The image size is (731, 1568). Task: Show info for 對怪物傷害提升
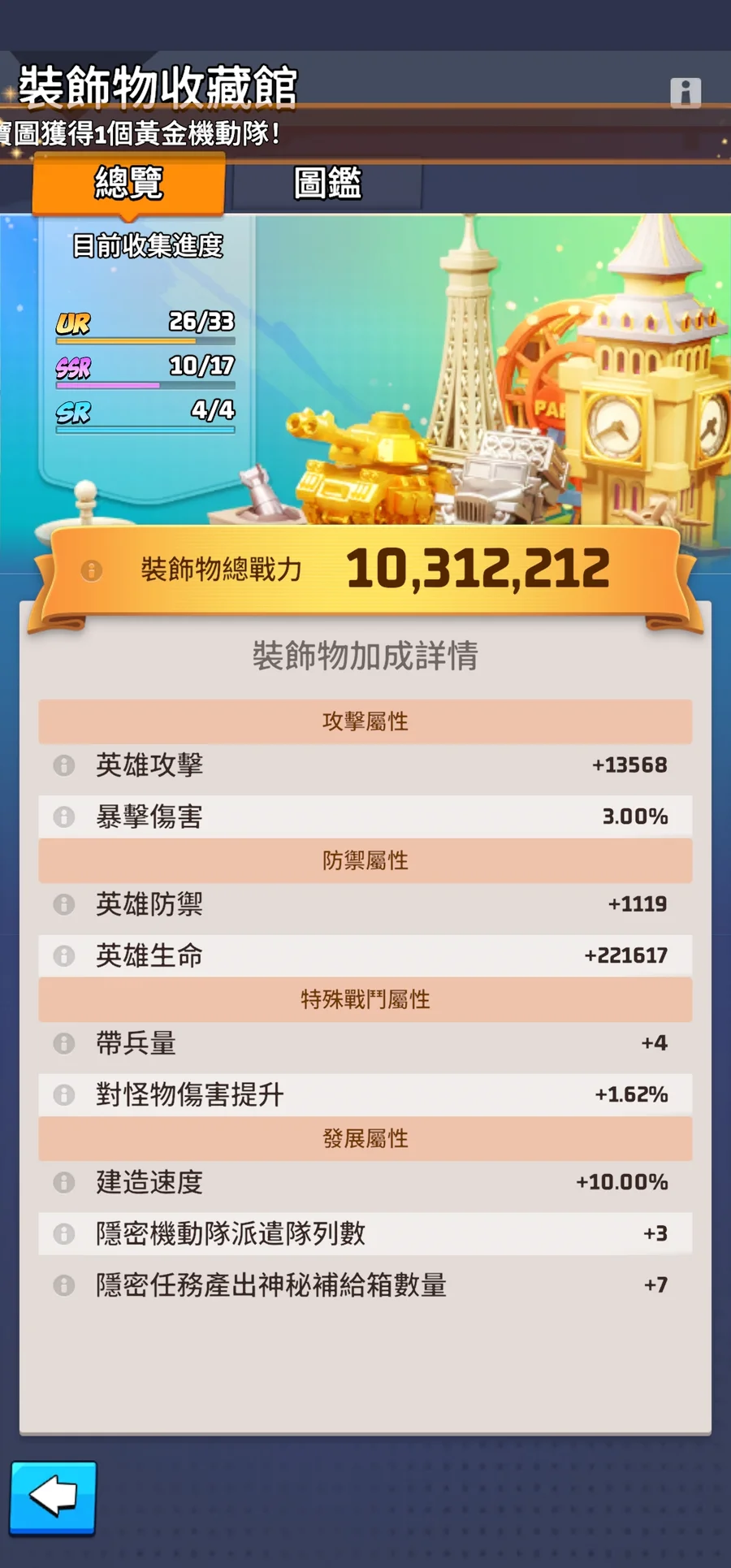coord(64,1094)
